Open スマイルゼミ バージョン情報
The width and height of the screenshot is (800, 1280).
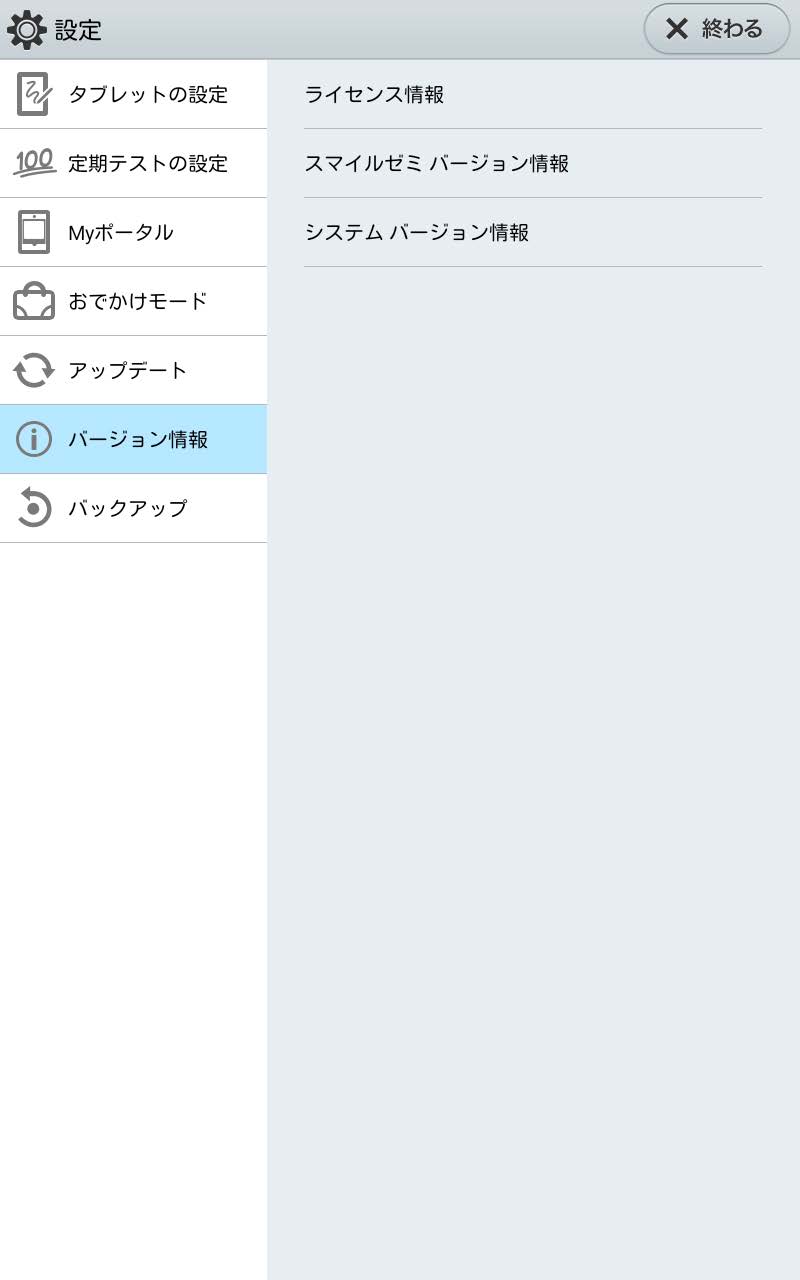[x=533, y=163]
